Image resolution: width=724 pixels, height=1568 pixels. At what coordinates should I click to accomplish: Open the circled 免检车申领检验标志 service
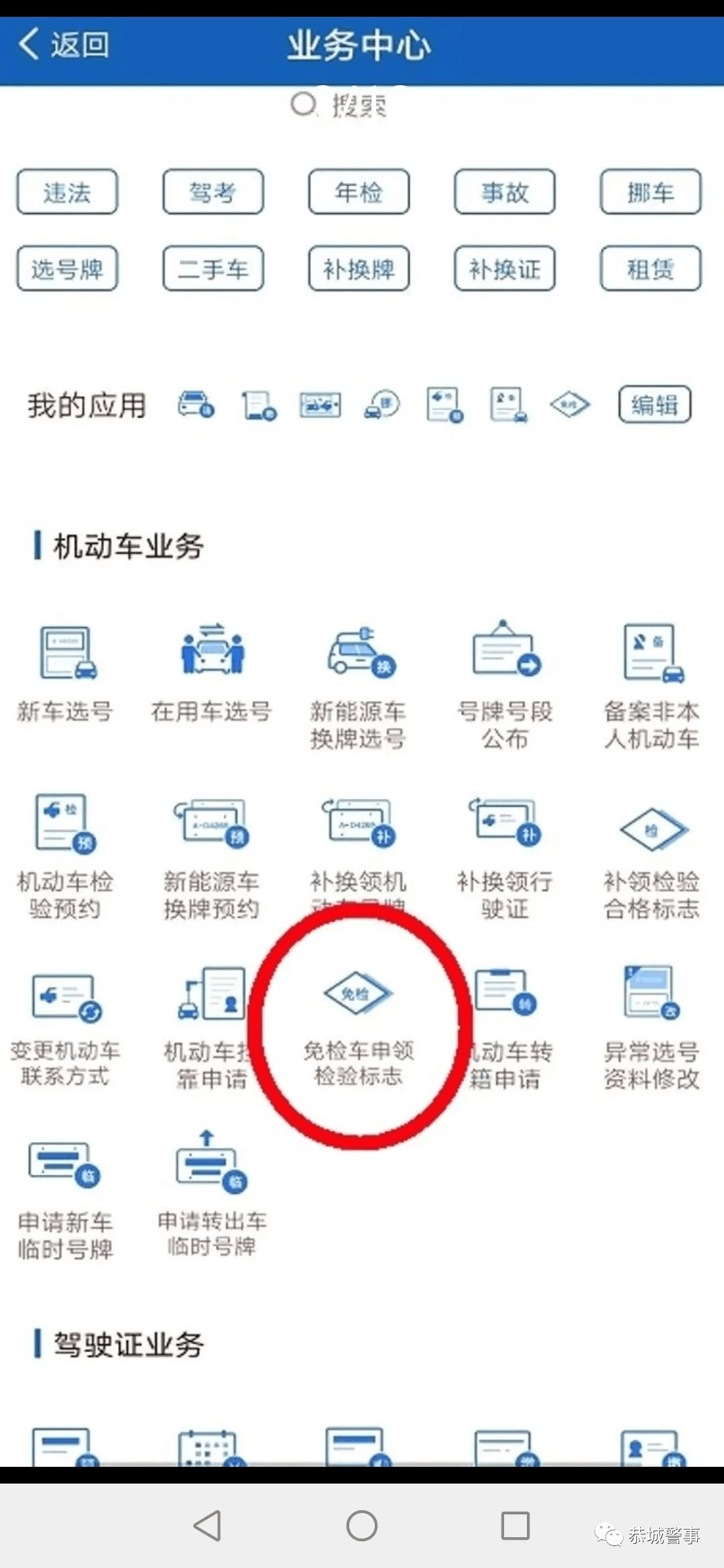tap(359, 1025)
